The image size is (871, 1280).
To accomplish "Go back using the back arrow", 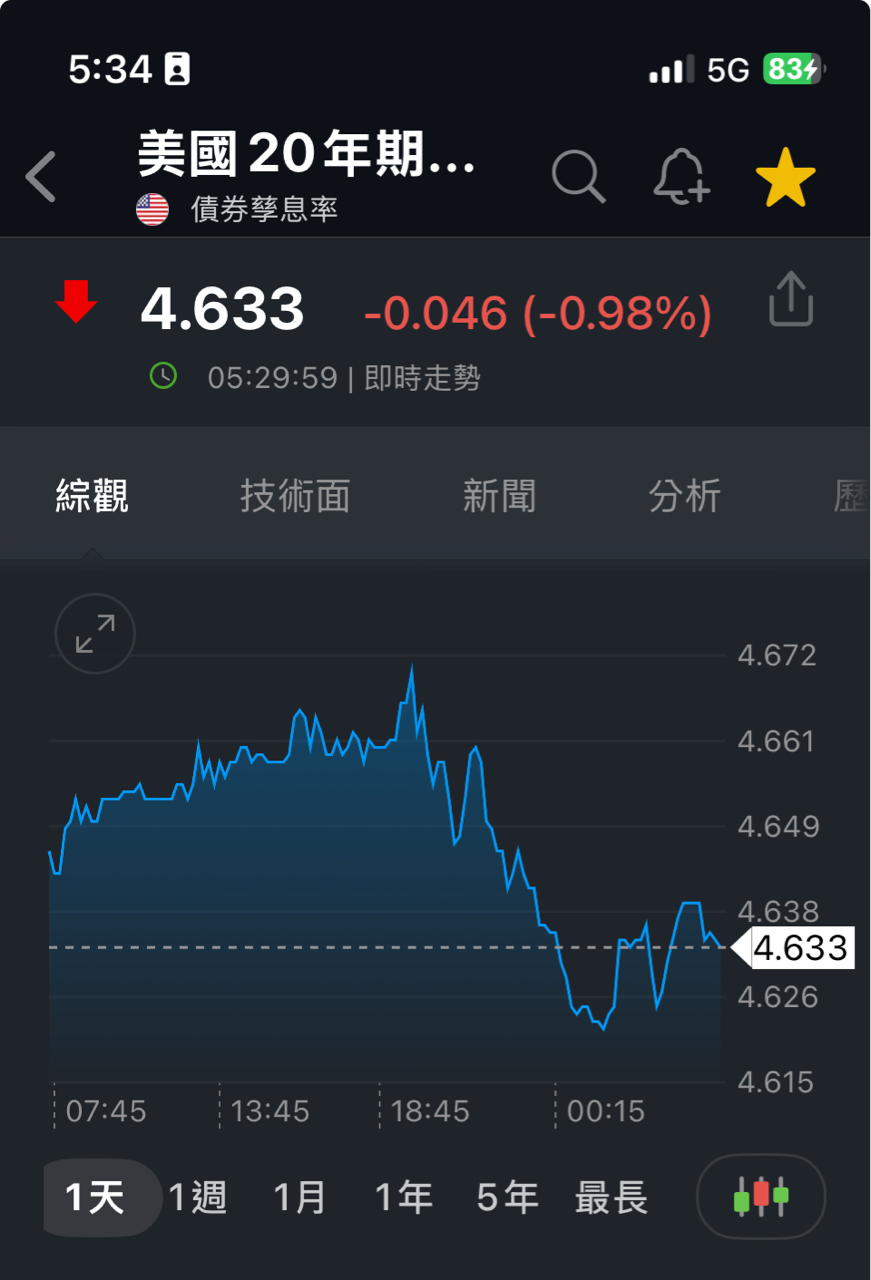I will click(41, 177).
